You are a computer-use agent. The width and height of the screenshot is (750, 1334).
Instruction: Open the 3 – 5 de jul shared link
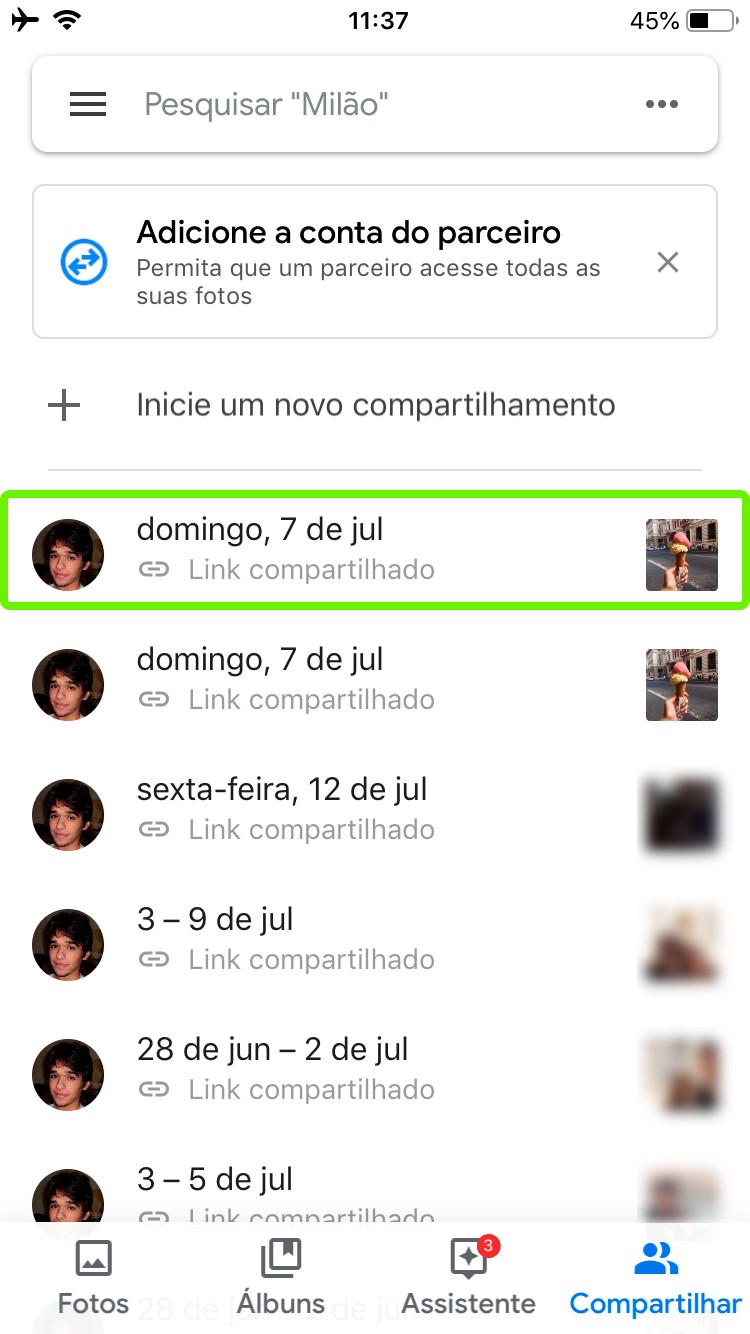(x=375, y=1190)
